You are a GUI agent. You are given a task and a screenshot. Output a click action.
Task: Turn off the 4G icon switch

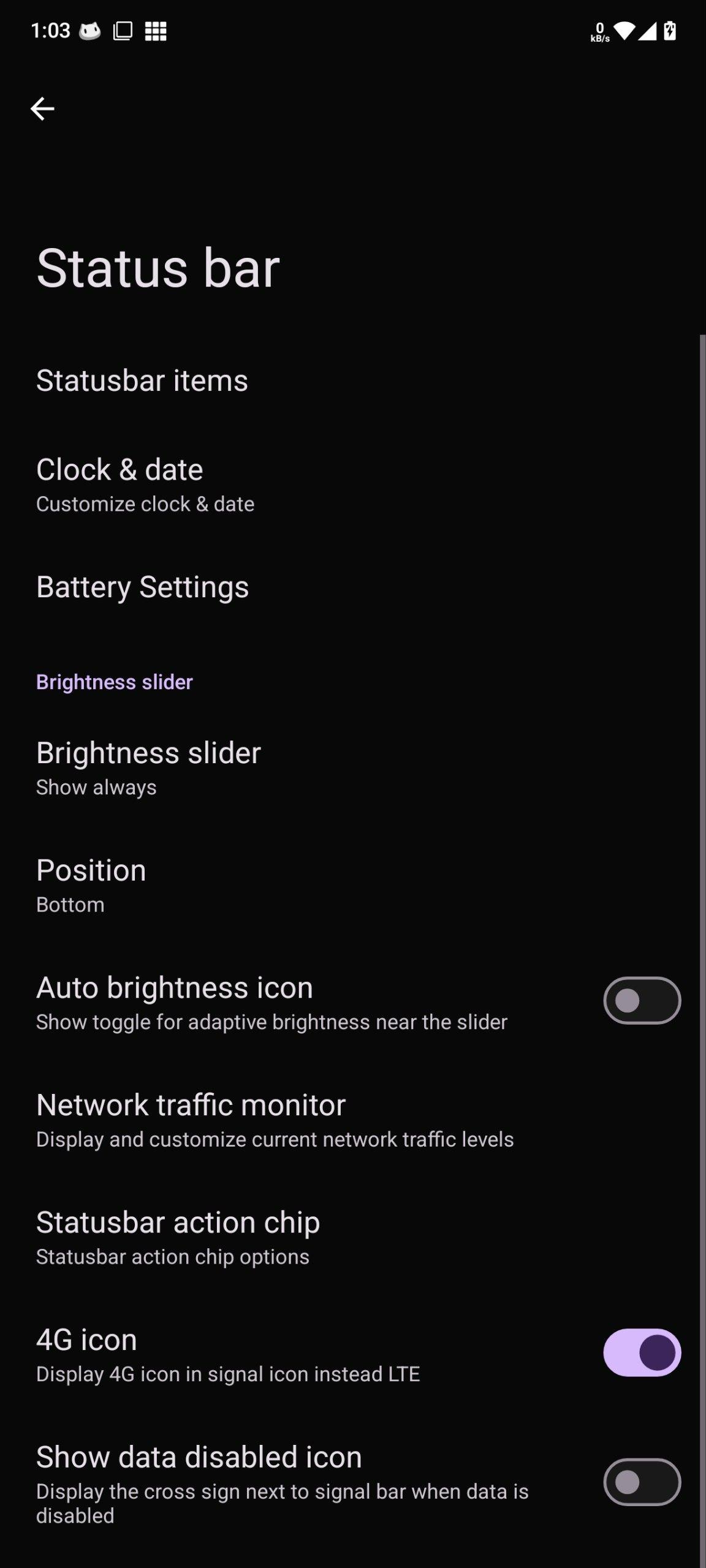pyautogui.click(x=642, y=1352)
